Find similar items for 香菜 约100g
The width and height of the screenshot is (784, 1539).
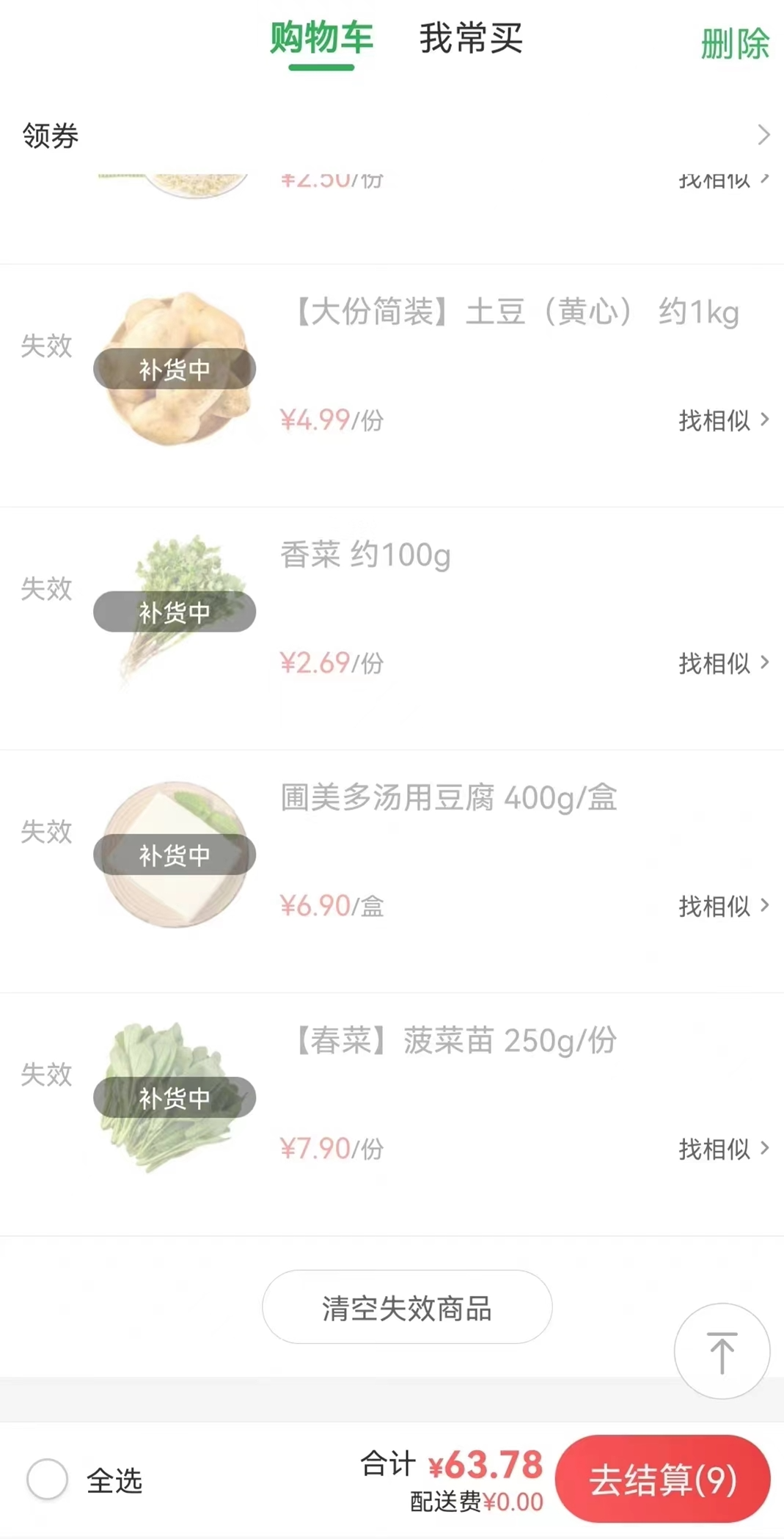click(x=723, y=663)
